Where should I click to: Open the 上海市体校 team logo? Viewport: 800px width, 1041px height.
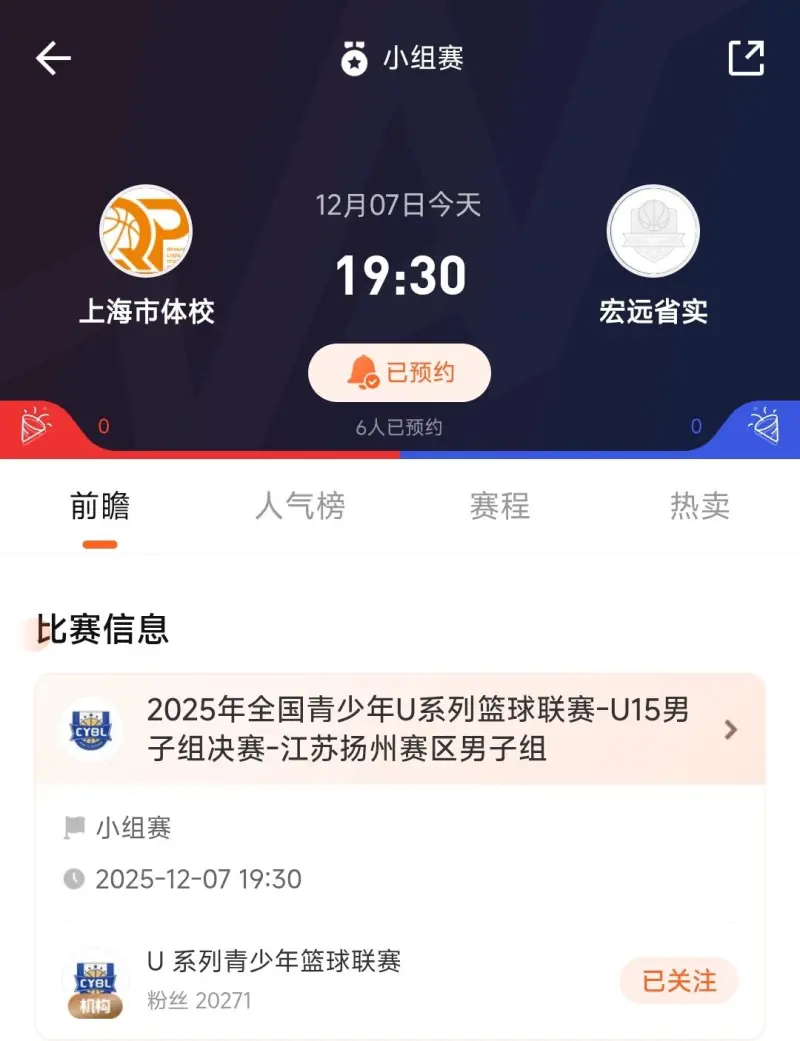tap(146, 232)
